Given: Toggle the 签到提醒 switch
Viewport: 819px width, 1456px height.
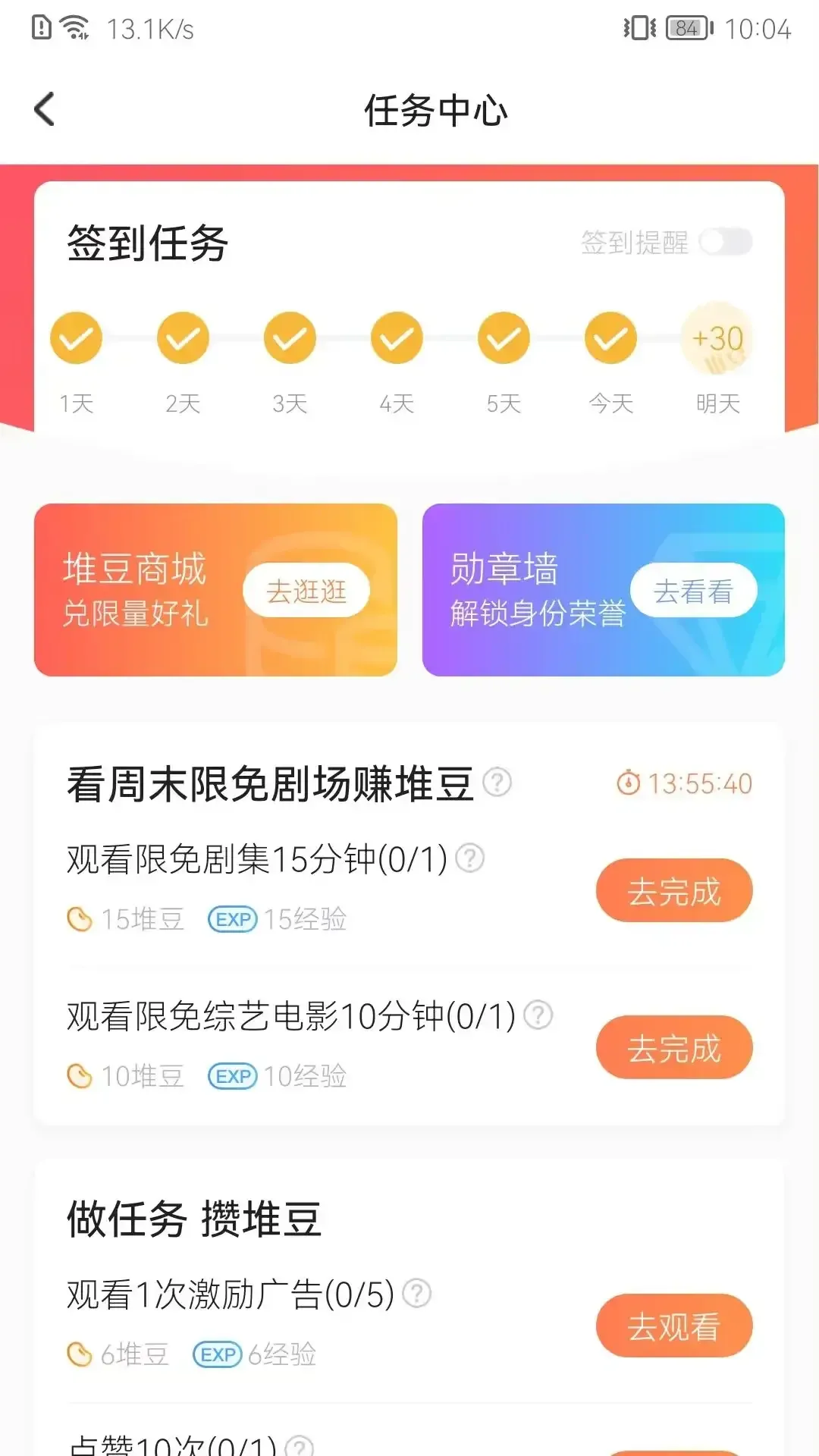Looking at the screenshot, I should [x=725, y=243].
